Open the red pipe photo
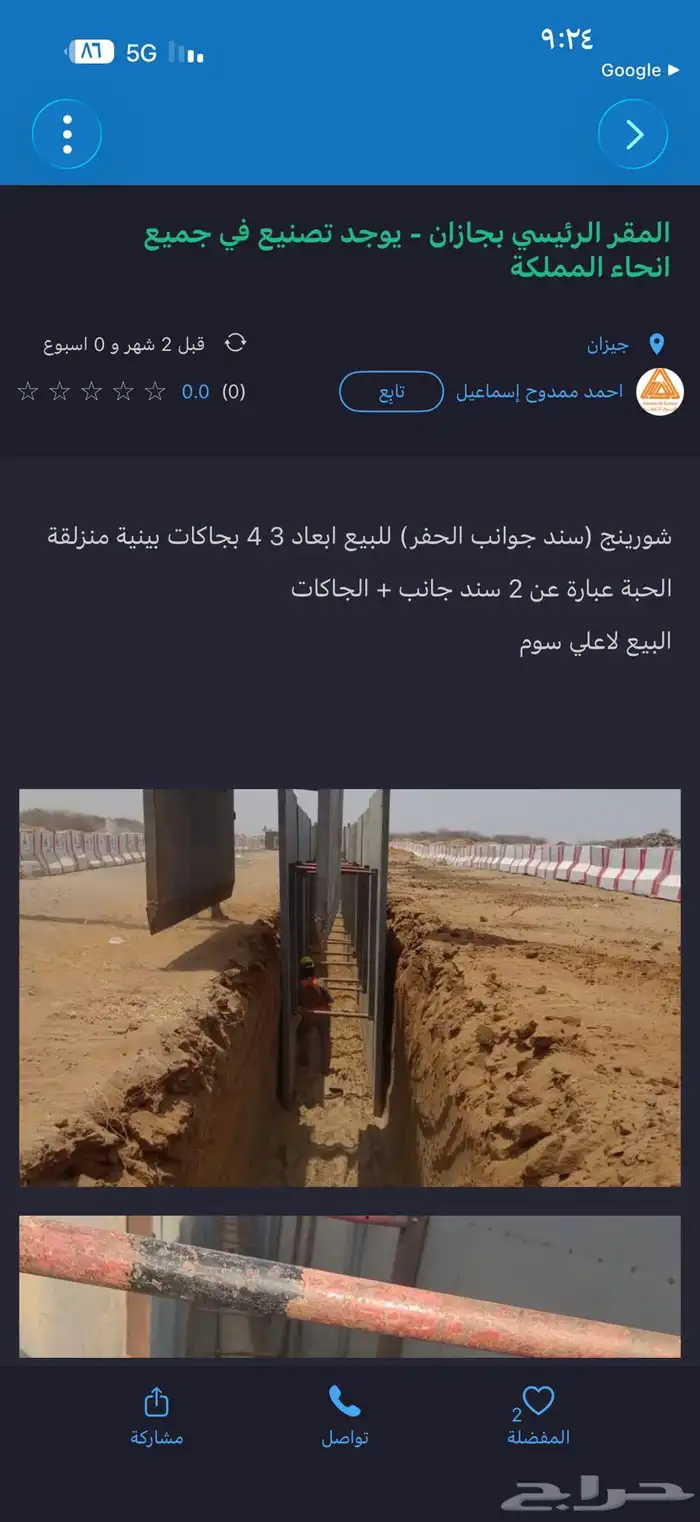The height and width of the screenshot is (1522, 700). 350,1287
